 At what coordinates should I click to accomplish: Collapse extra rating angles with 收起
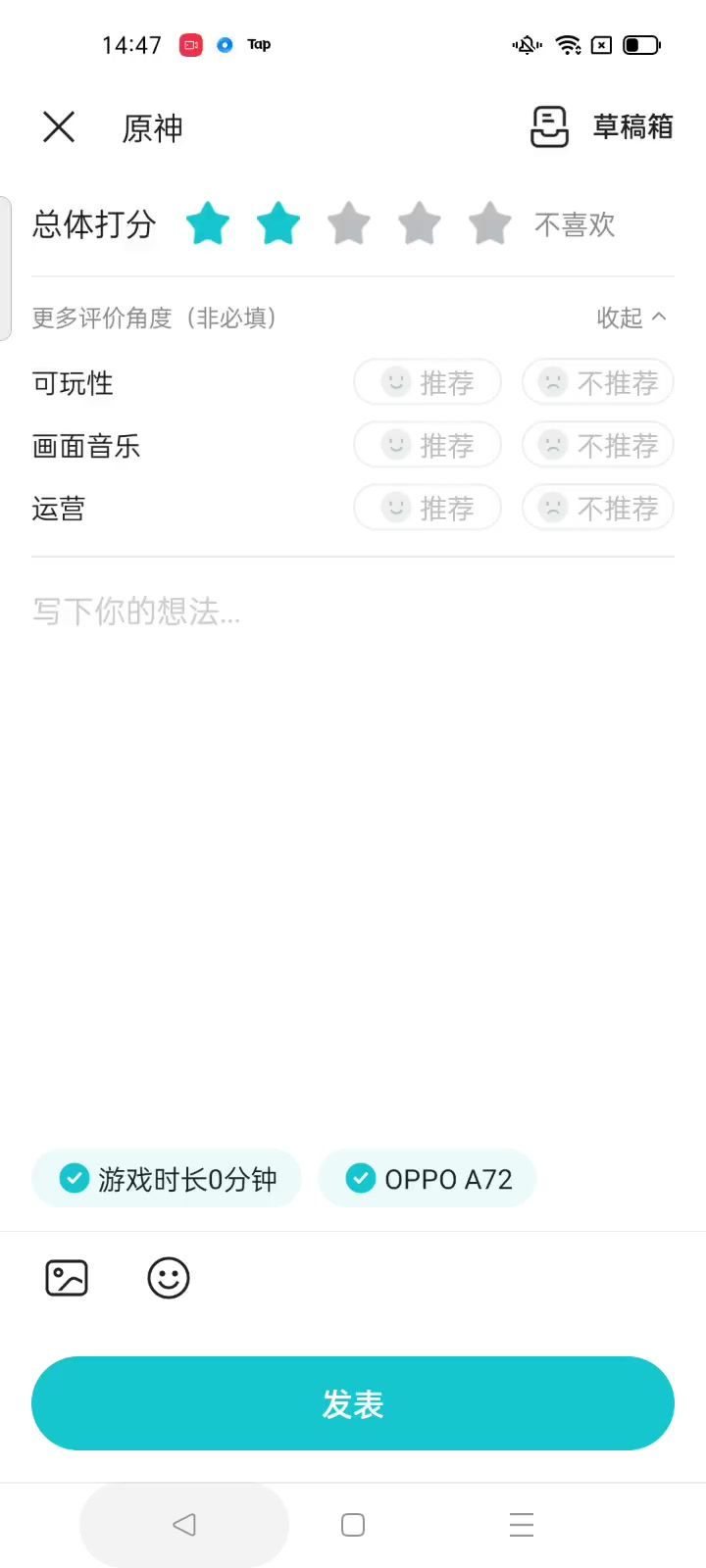tap(631, 318)
